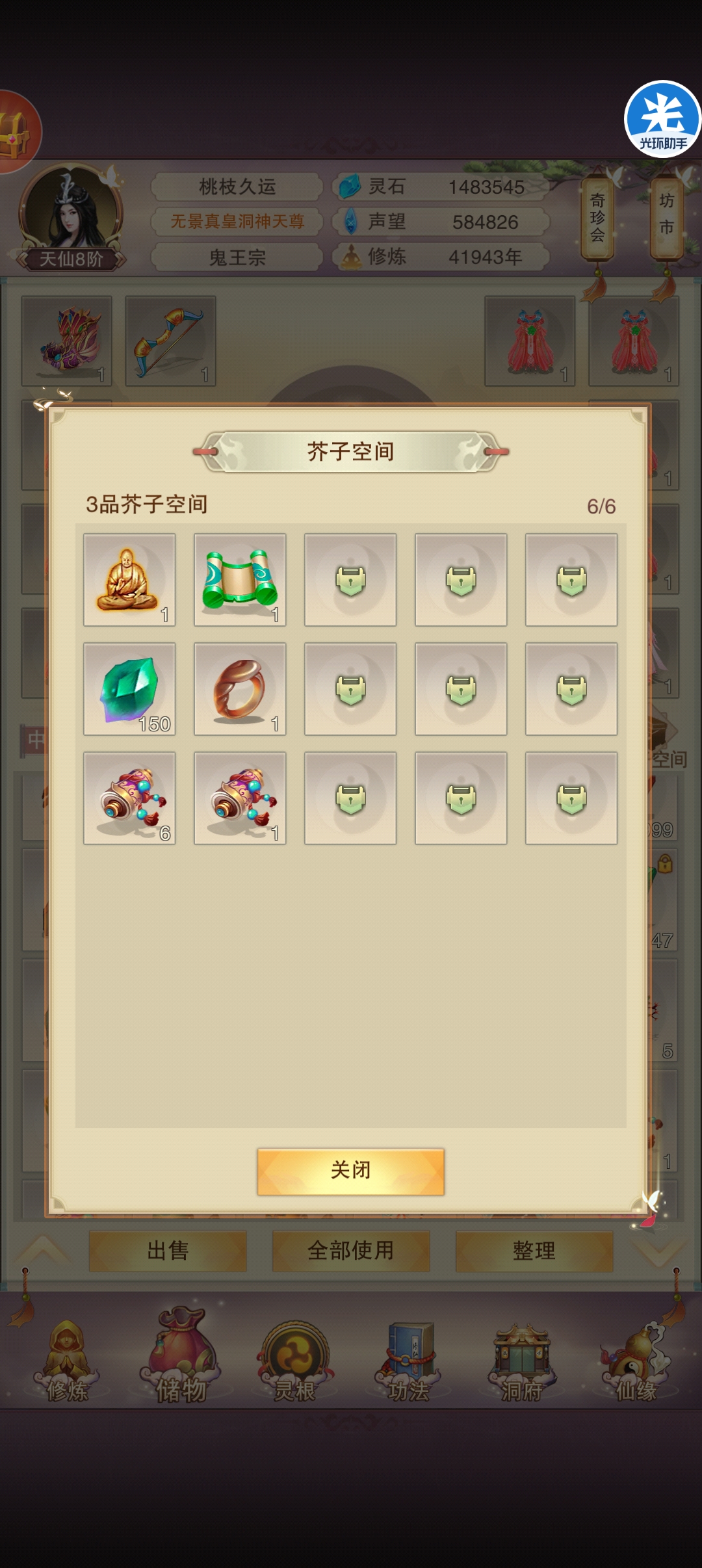The height and width of the screenshot is (1568, 702).
Task: Sort inventory with 整理
Action: point(534,1250)
